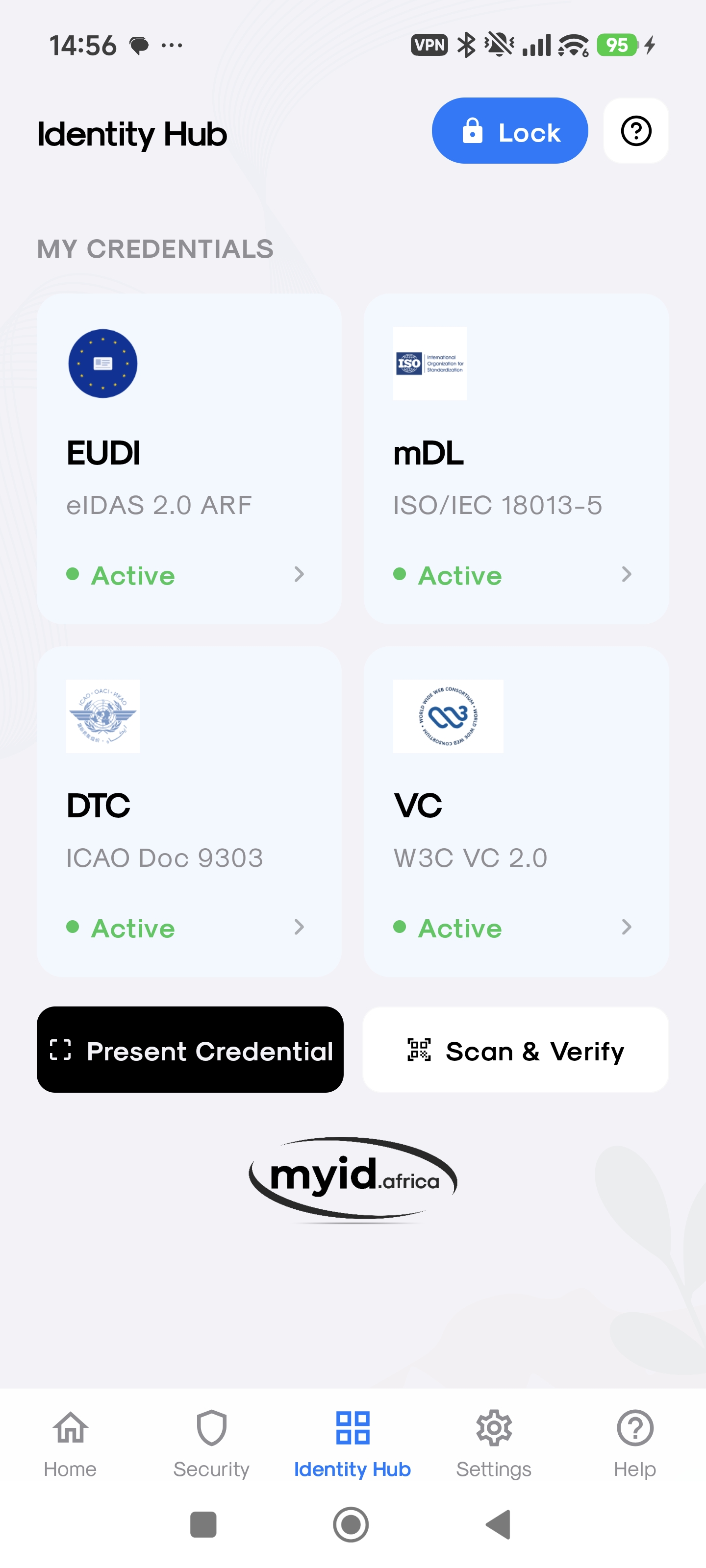Open Settings via the gear icon
The height and width of the screenshot is (1568, 706).
(x=493, y=1427)
